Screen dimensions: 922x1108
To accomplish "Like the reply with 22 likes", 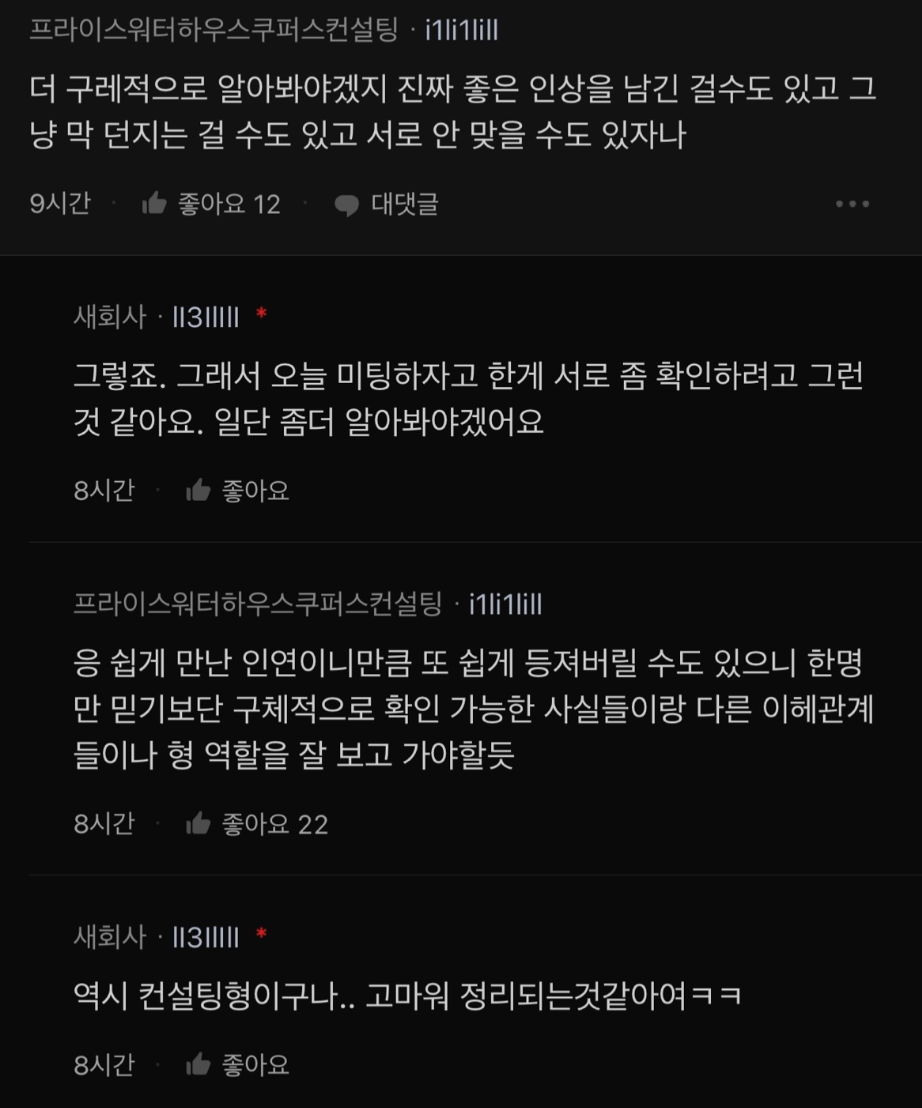I will (256, 824).
